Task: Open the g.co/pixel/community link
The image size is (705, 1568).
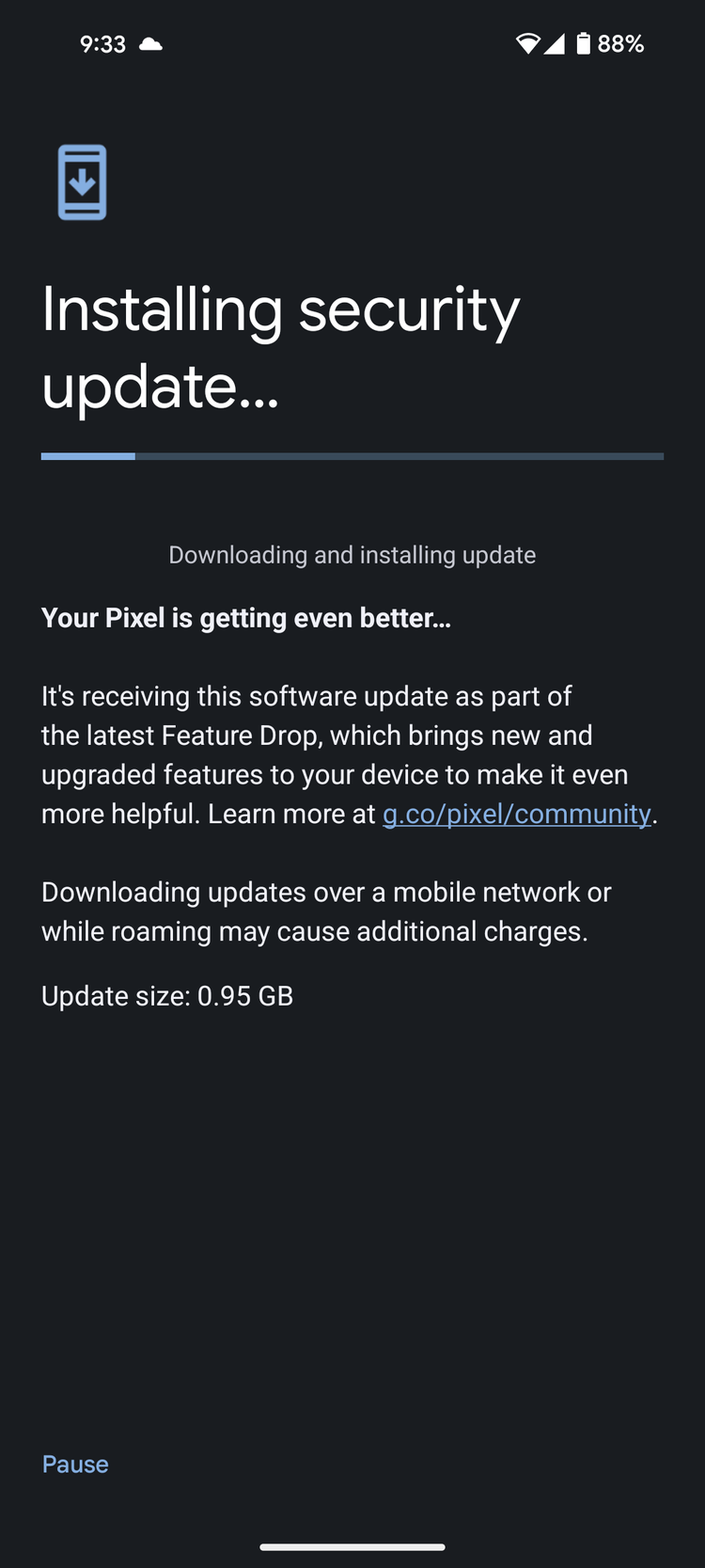Action: pyautogui.click(x=516, y=814)
